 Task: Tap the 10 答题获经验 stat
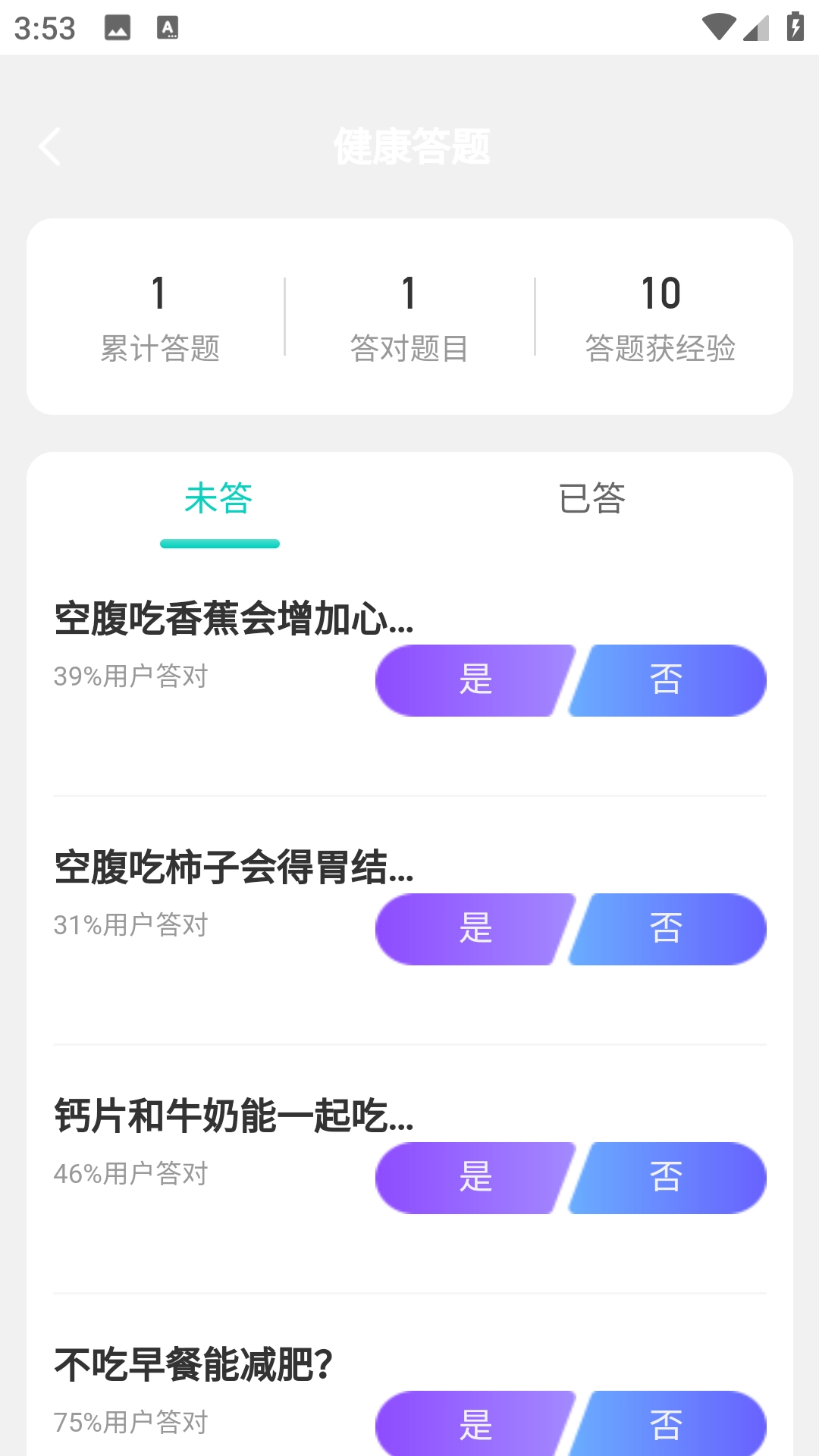[x=661, y=318]
